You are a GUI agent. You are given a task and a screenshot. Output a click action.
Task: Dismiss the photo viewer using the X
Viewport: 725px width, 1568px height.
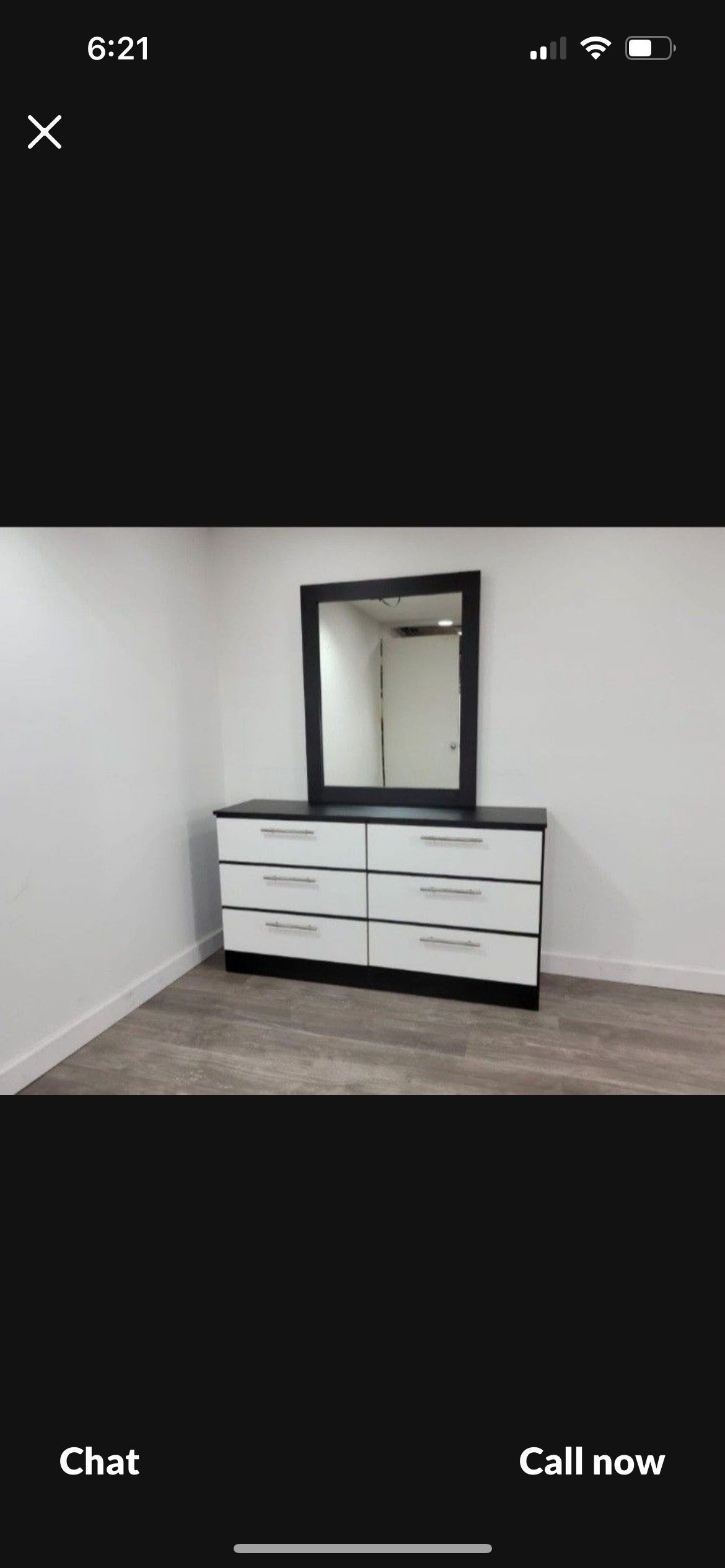click(44, 132)
